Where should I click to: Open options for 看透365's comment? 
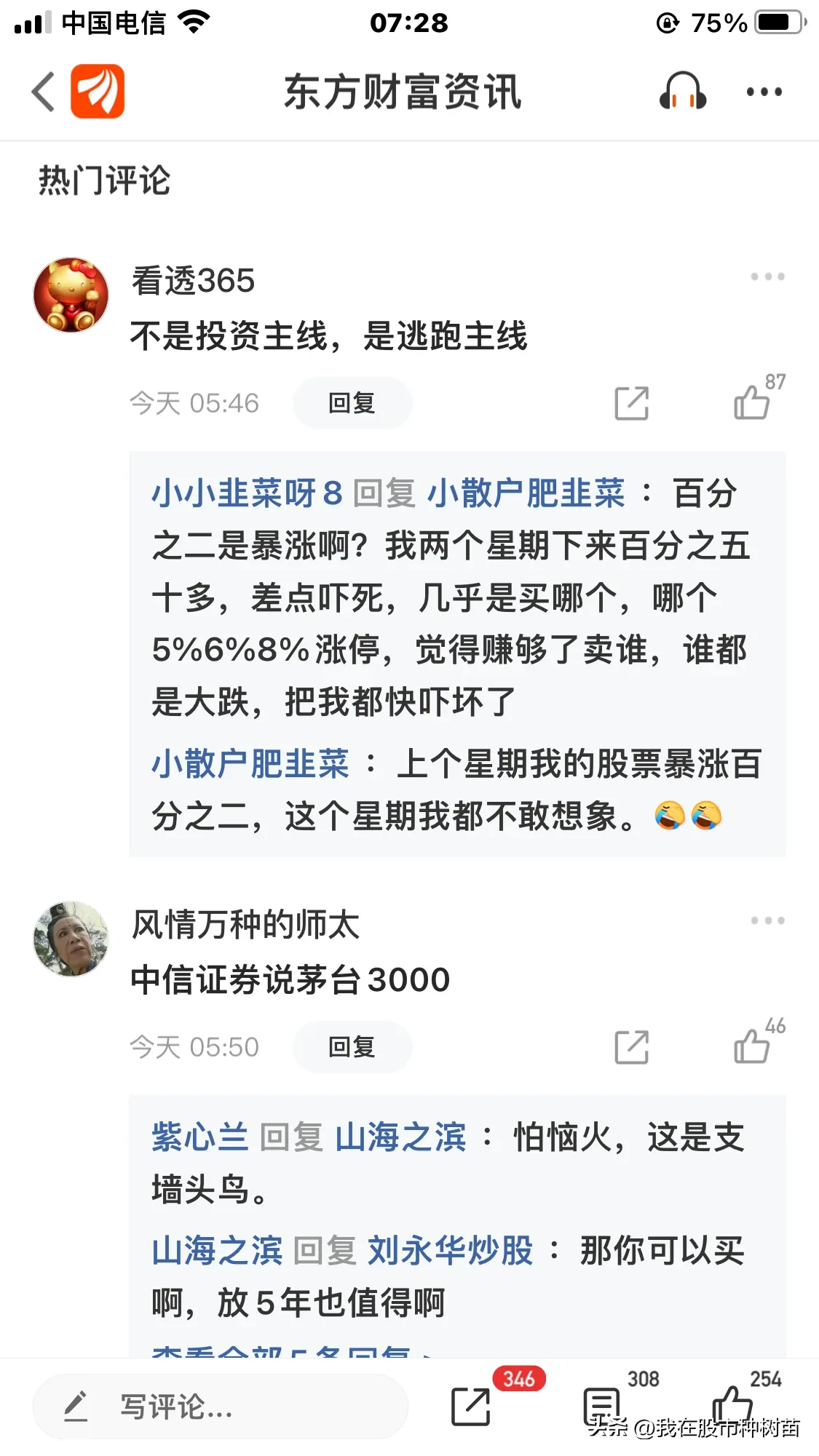click(x=768, y=277)
